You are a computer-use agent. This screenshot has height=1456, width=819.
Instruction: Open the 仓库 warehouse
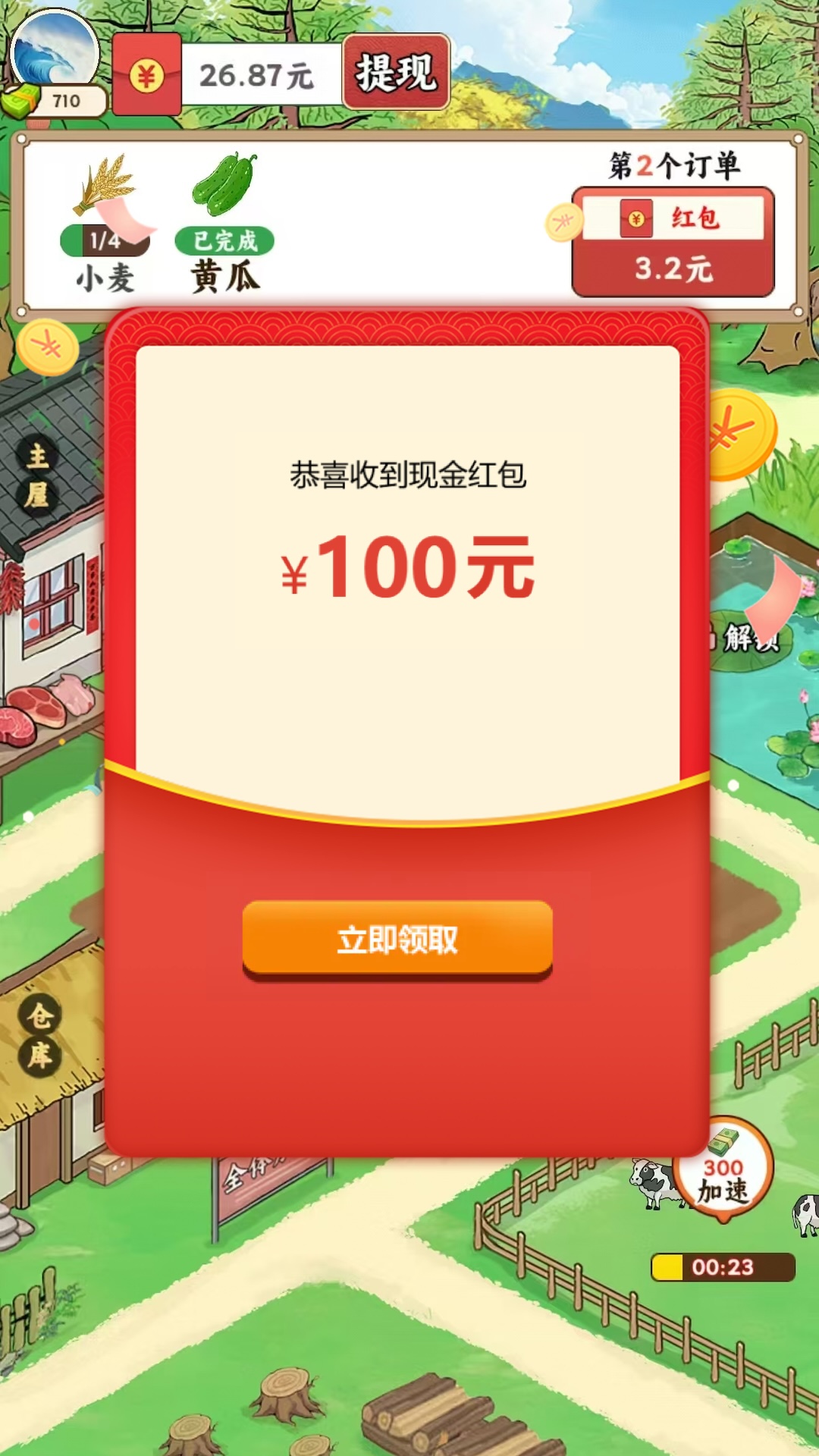40,1035
